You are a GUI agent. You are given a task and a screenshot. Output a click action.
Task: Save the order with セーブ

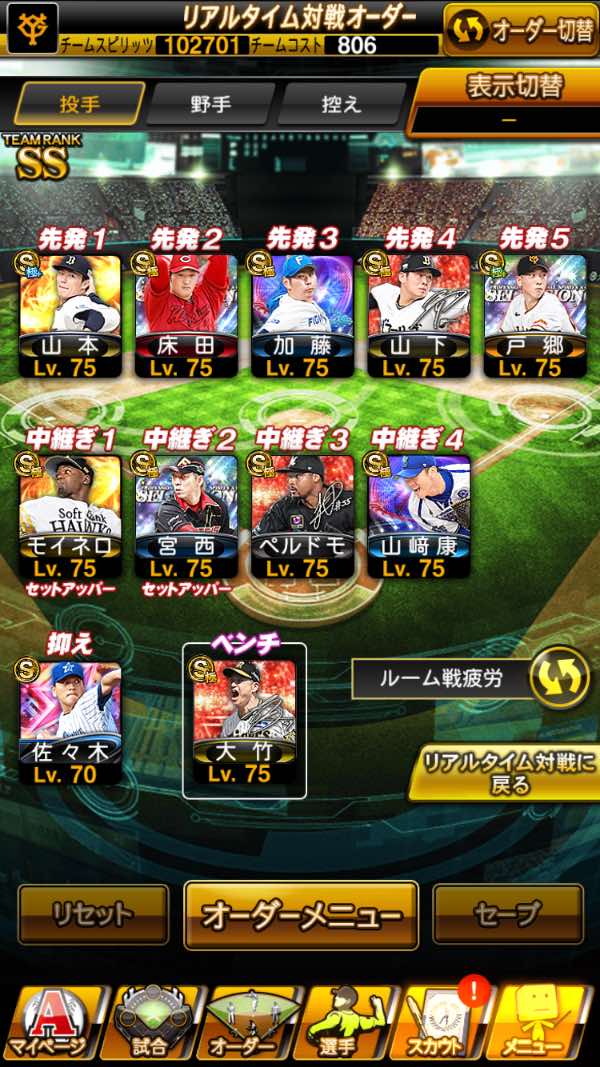click(x=507, y=914)
